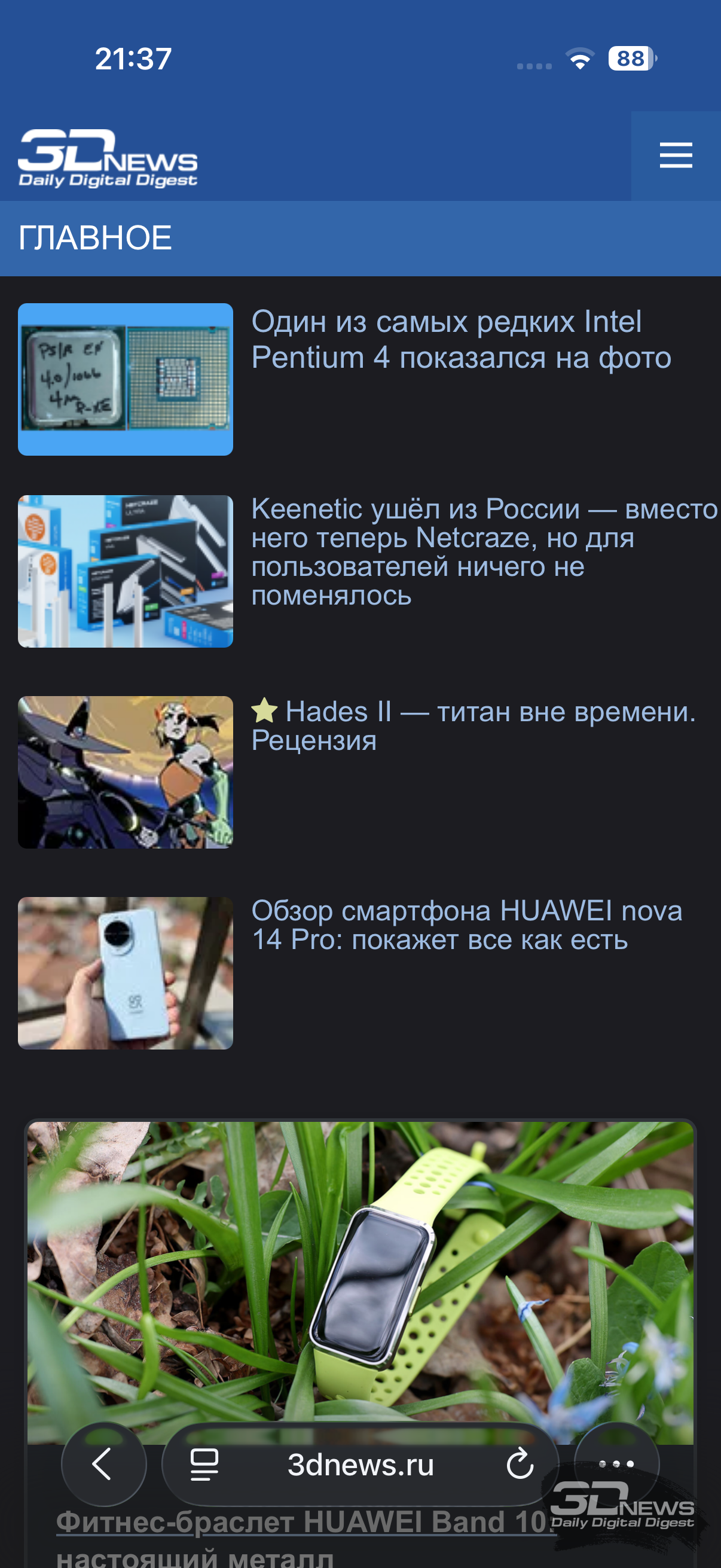Image resolution: width=721 pixels, height=1568 pixels.
Task: Read the Hades II review
Action: point(473,725)
